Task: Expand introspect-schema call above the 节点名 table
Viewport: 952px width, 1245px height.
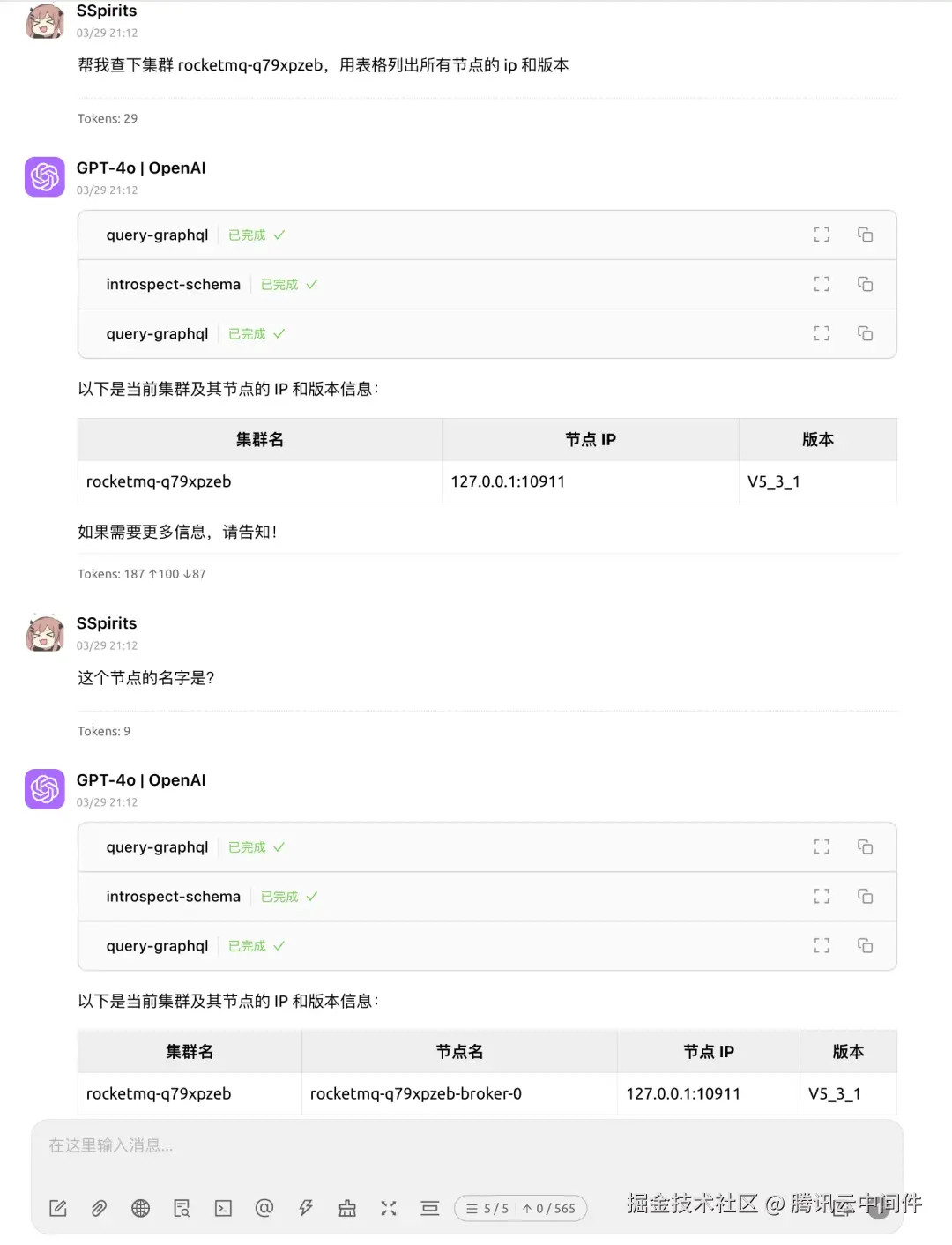Action: coord(822,896)
